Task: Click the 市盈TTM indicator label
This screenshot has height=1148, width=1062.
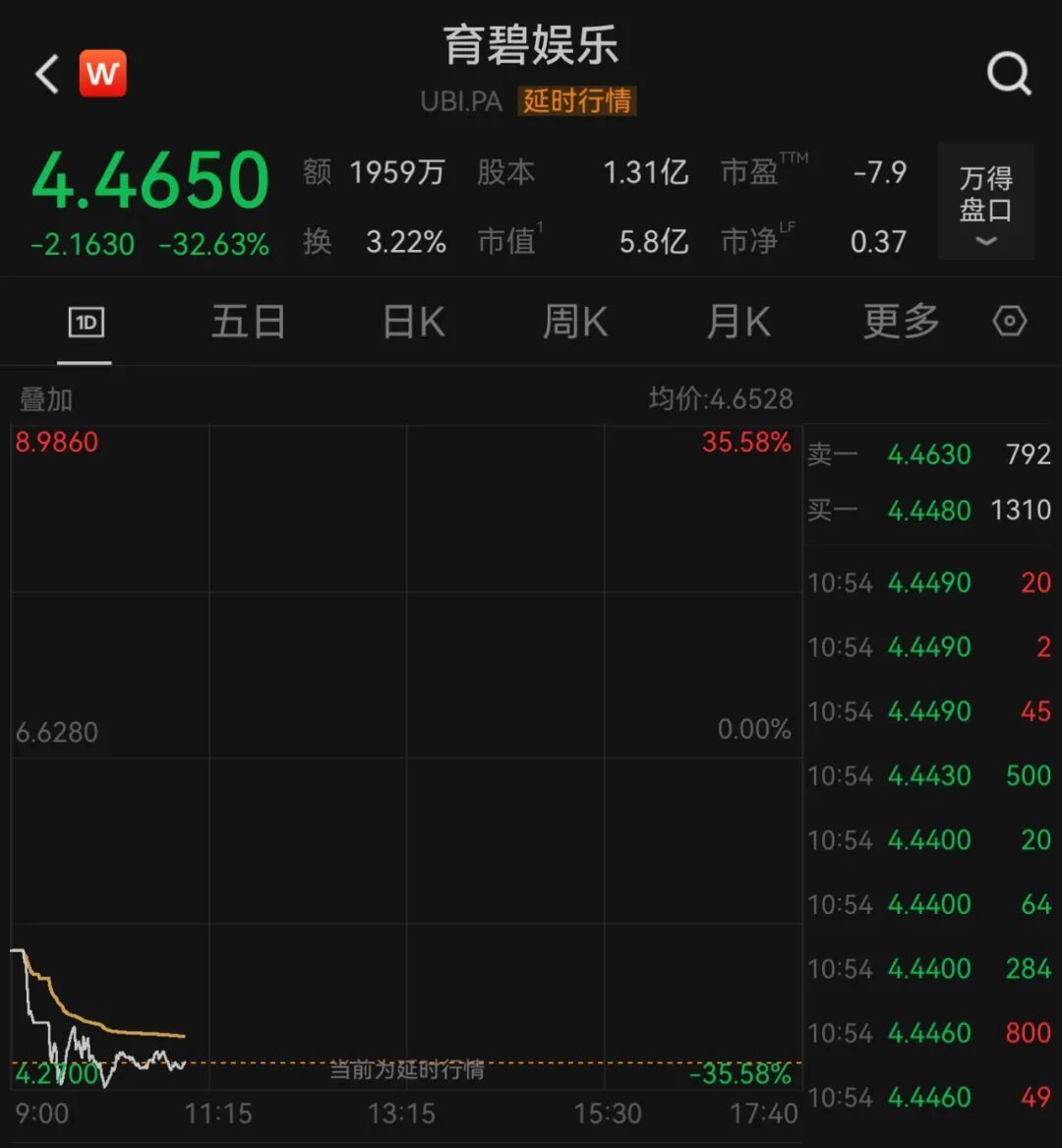Action: tap(757, 172)
